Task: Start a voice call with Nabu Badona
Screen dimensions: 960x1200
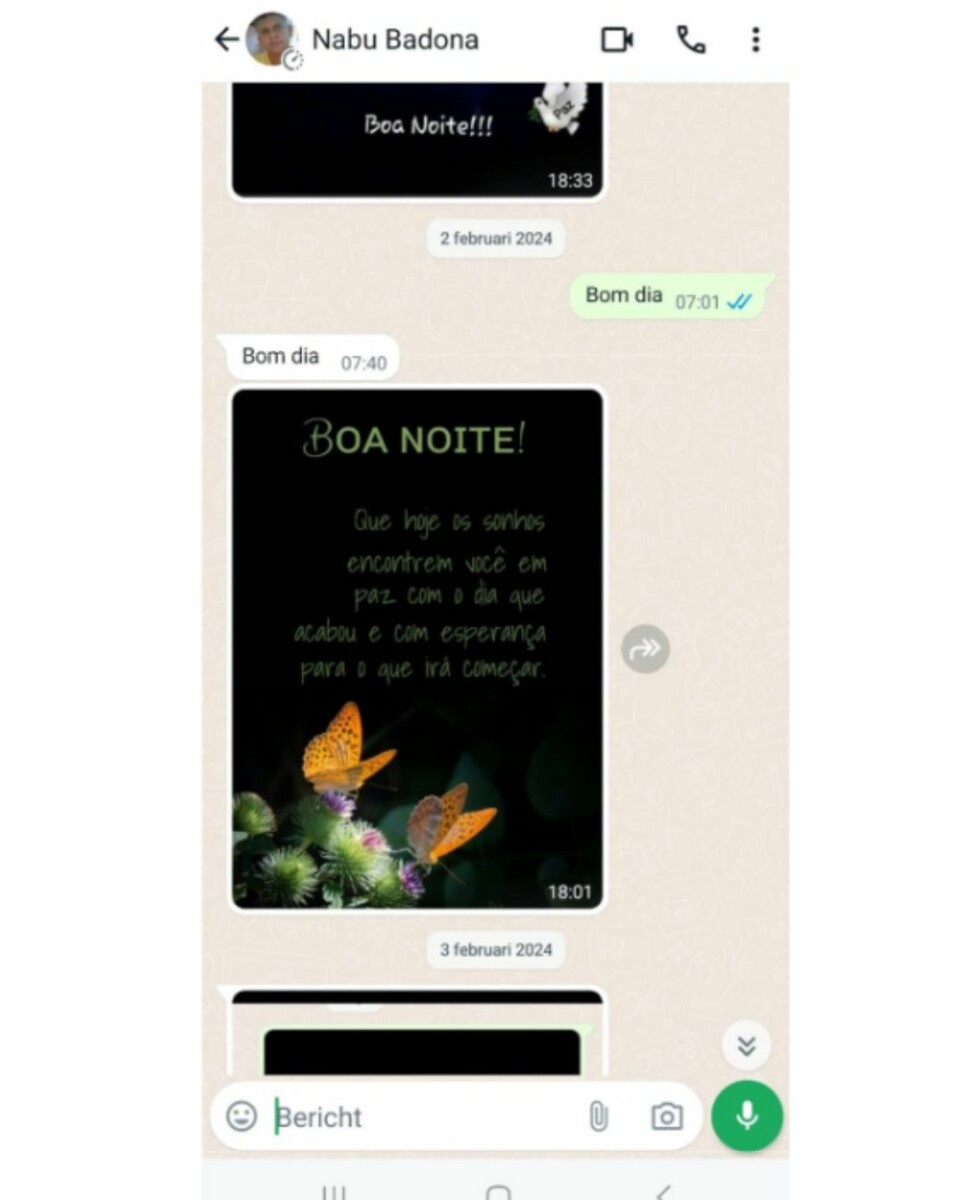Action: tap(690, 40)
